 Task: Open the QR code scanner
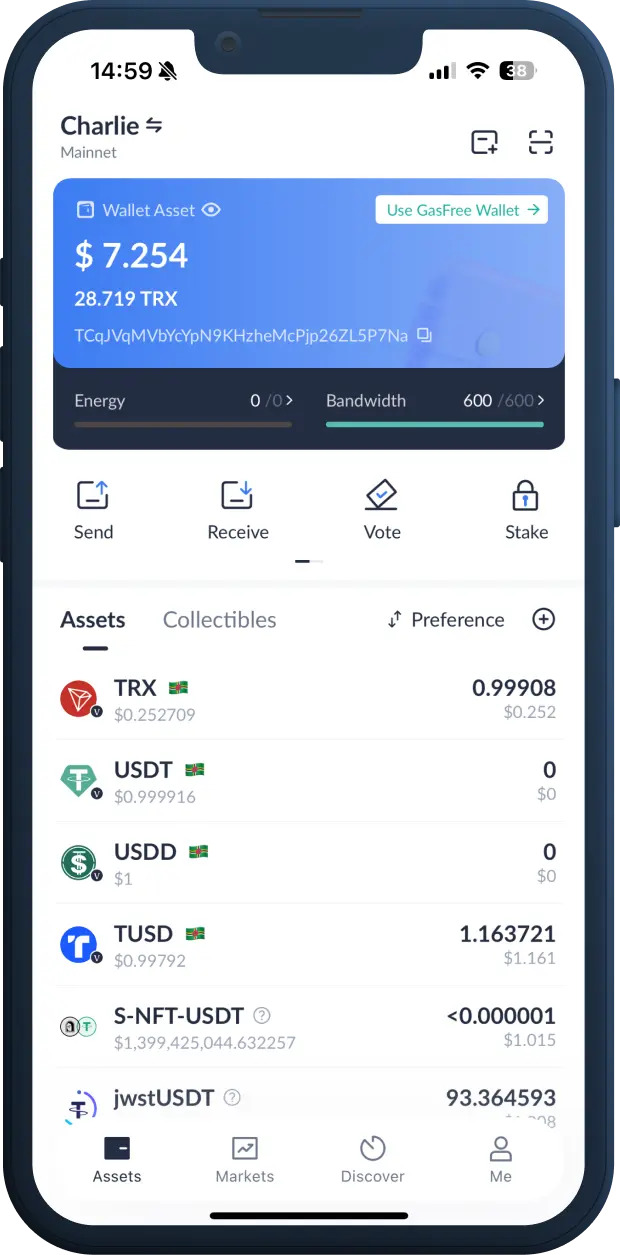pyautogui.click(x=541, y=142)
